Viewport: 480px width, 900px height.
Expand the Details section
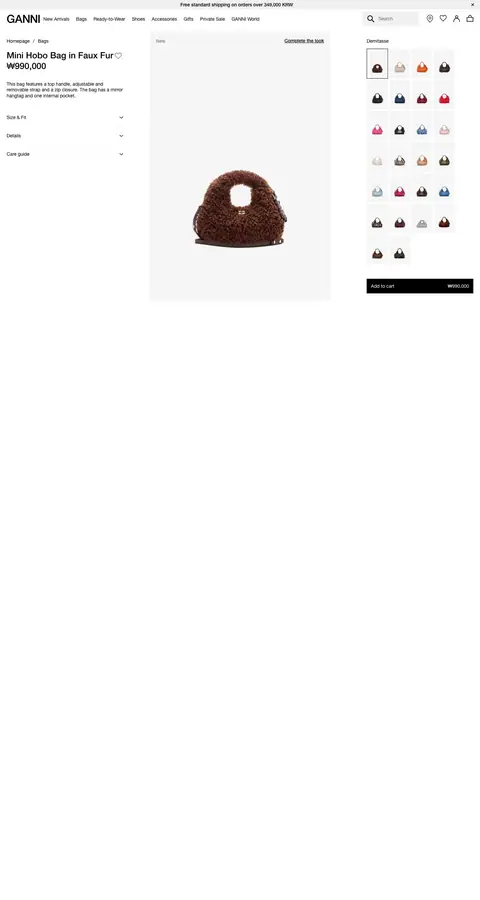(x=65, y=135)
